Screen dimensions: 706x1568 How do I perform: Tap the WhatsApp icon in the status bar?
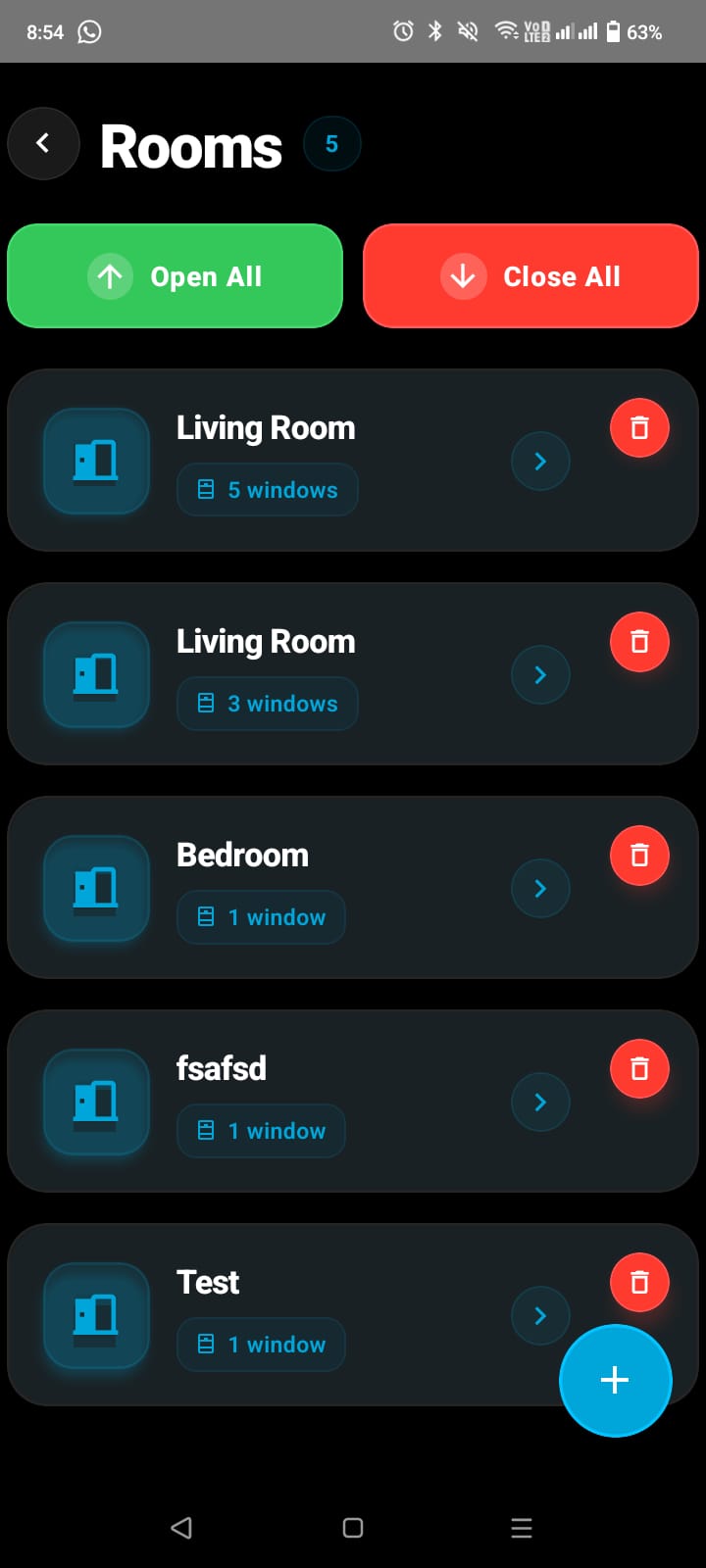click(x=89, y=31)
